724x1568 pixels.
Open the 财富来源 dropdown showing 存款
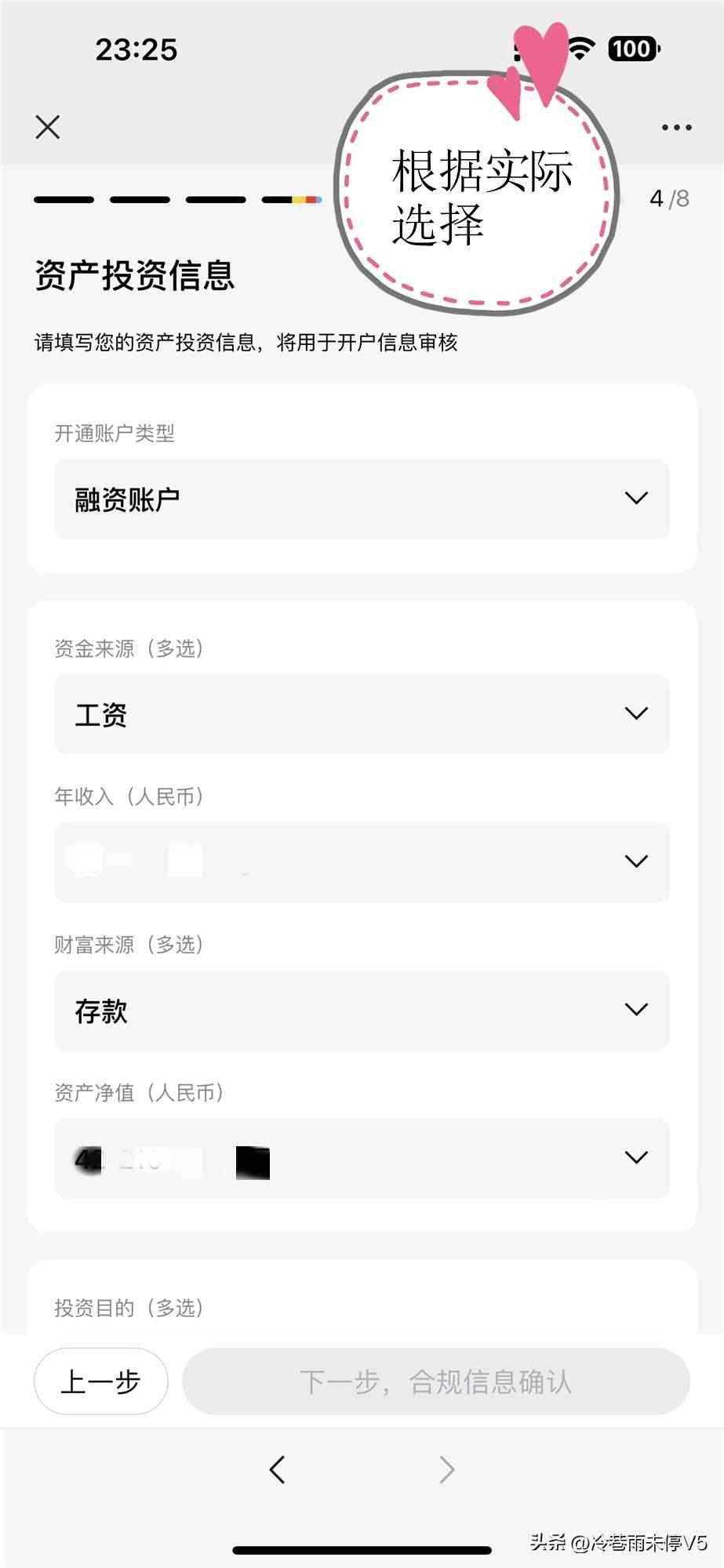coord(362,1010)
